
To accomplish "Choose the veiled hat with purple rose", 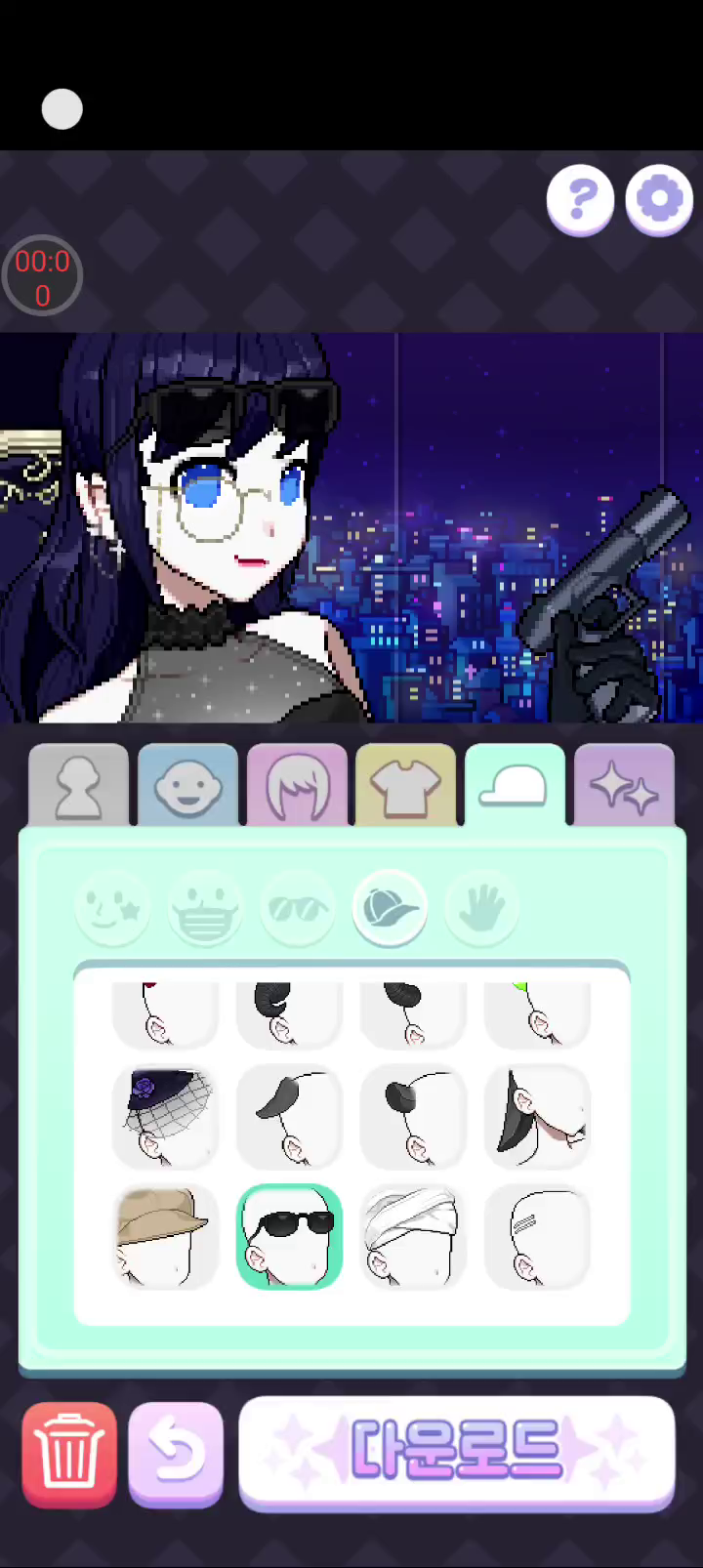I will 165,1116.
